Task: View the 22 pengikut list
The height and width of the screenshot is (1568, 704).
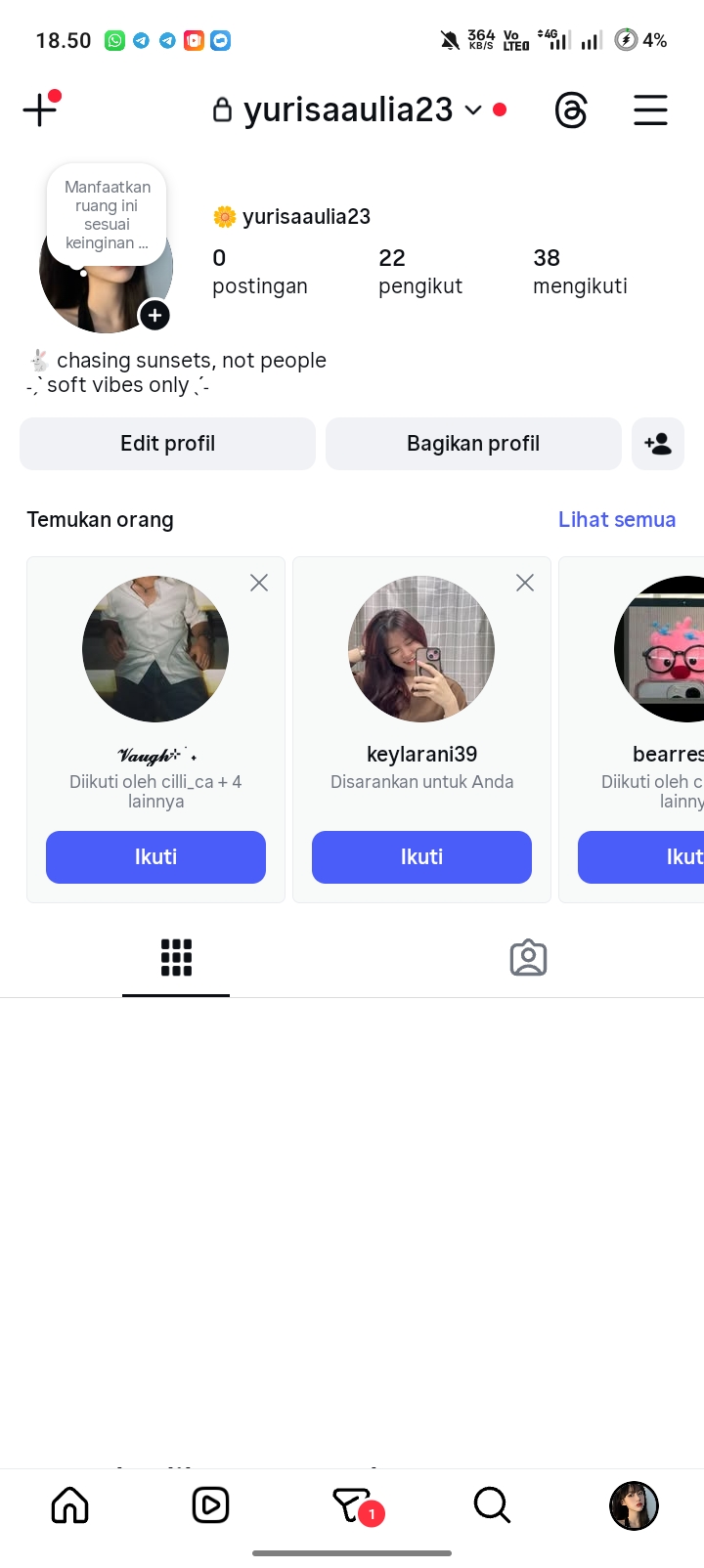Action: click(x=419, y=271)
